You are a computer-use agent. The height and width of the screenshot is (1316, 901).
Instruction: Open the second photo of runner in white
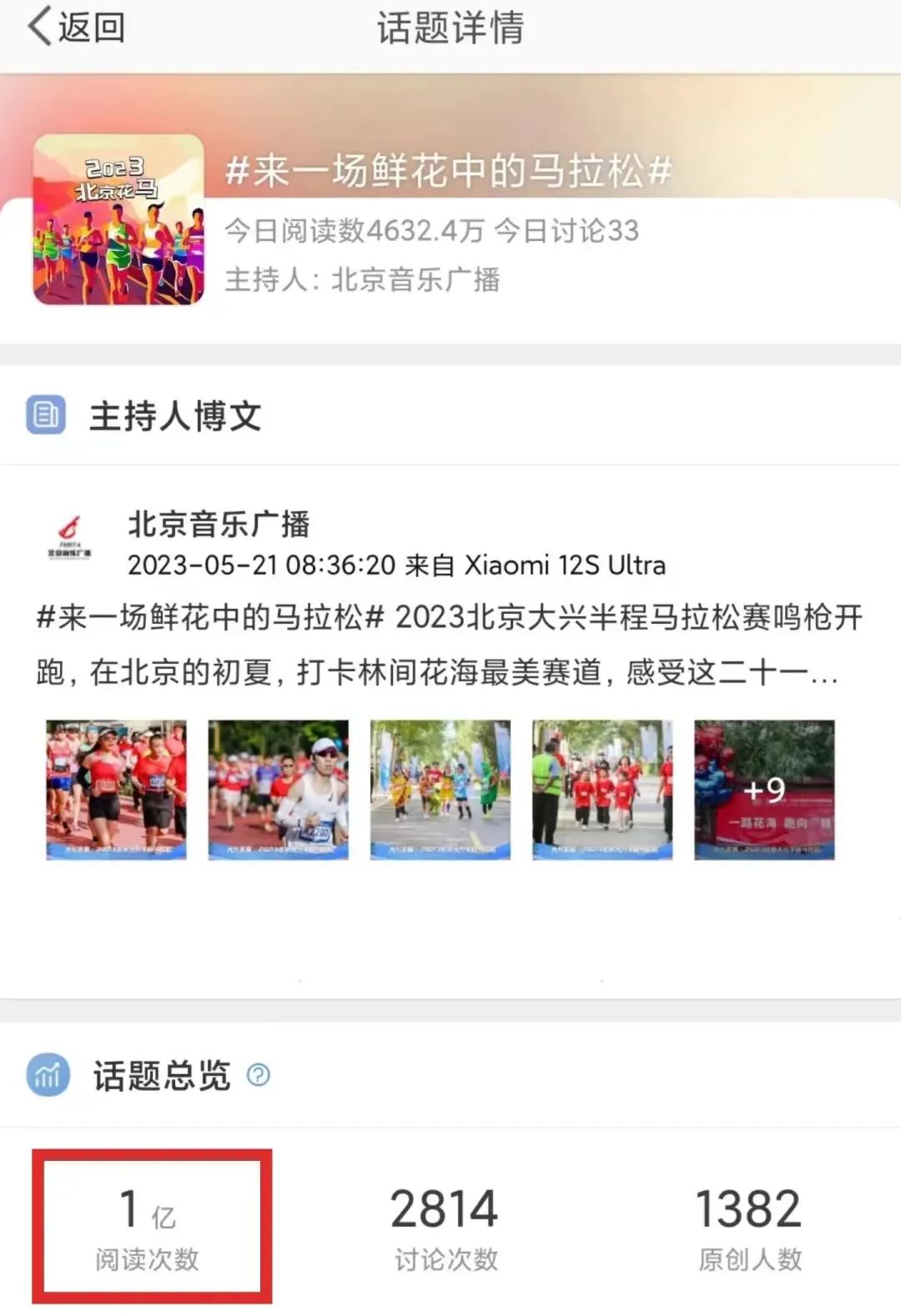(278, 789)
